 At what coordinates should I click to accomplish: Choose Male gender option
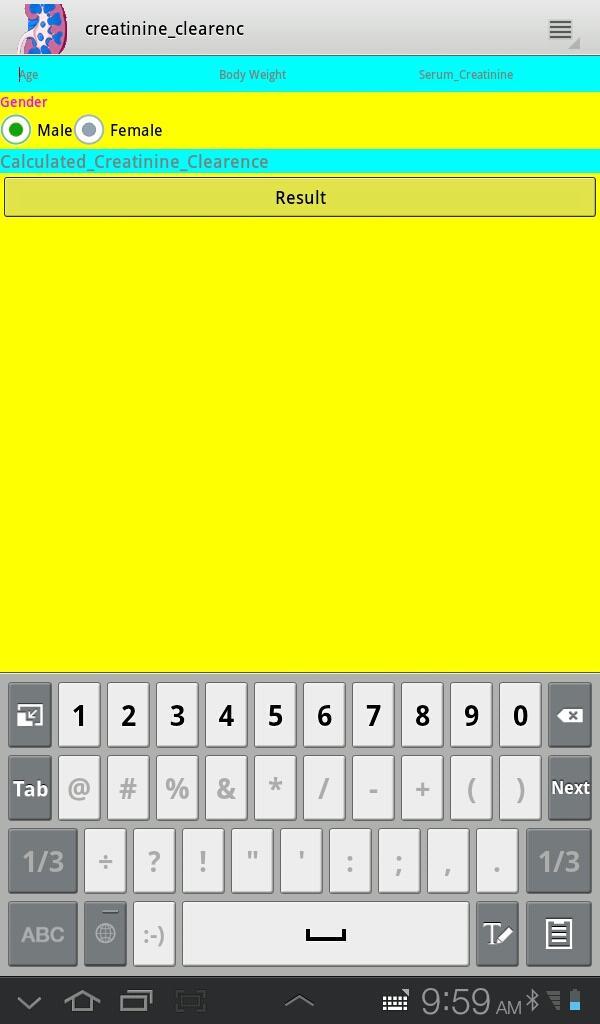pyautogui.click(x=17, y=130)
